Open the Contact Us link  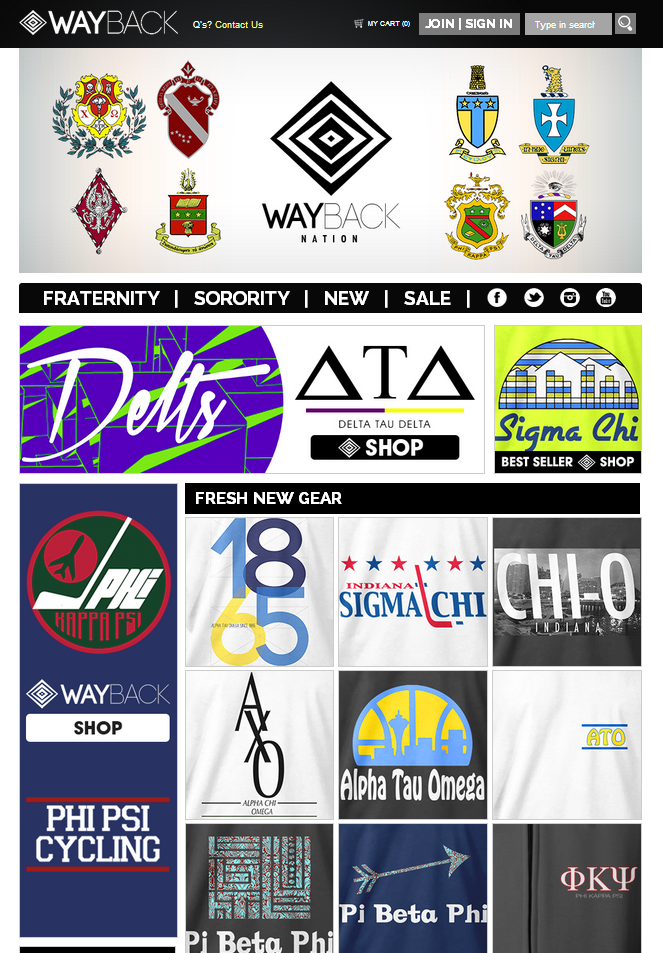tap(239, 24)
